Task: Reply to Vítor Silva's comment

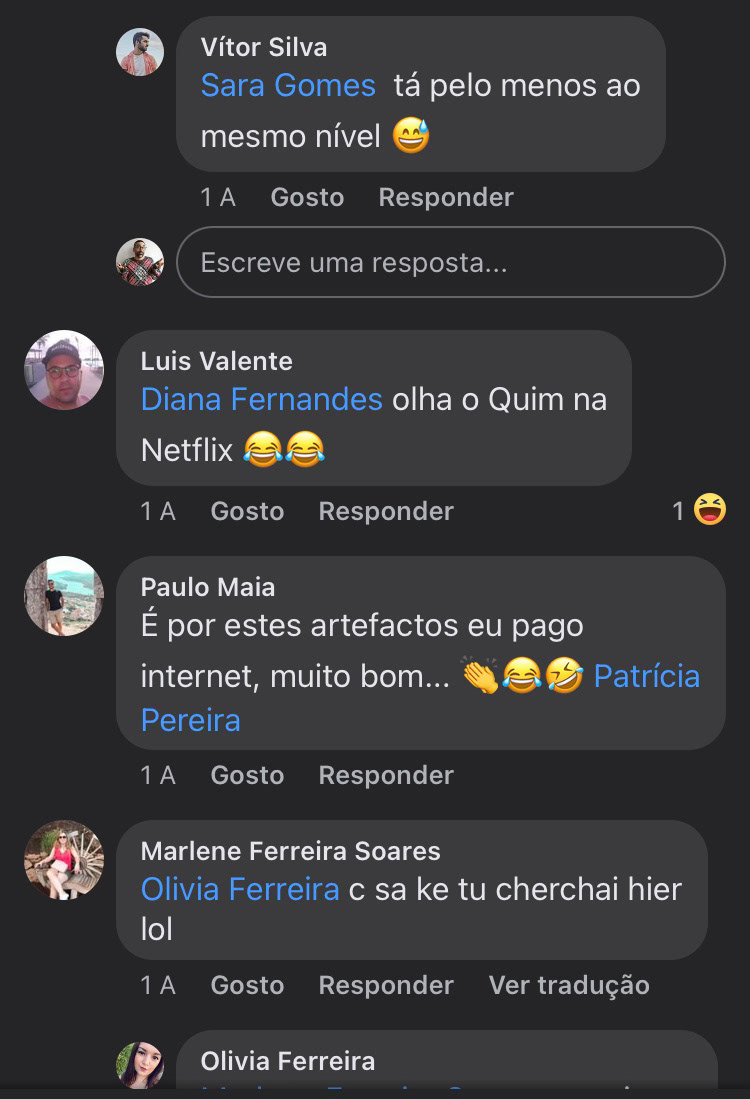Action: [x=445, y=197]
